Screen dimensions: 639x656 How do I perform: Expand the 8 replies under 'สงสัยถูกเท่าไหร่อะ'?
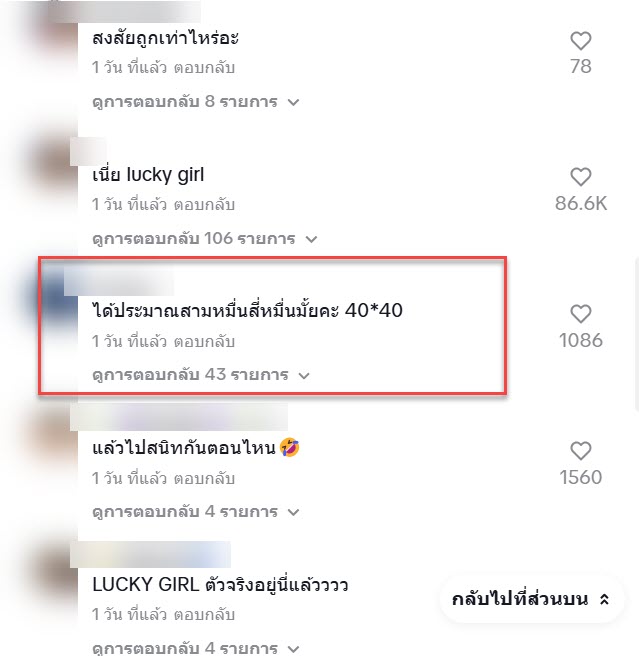click(195, 102)
